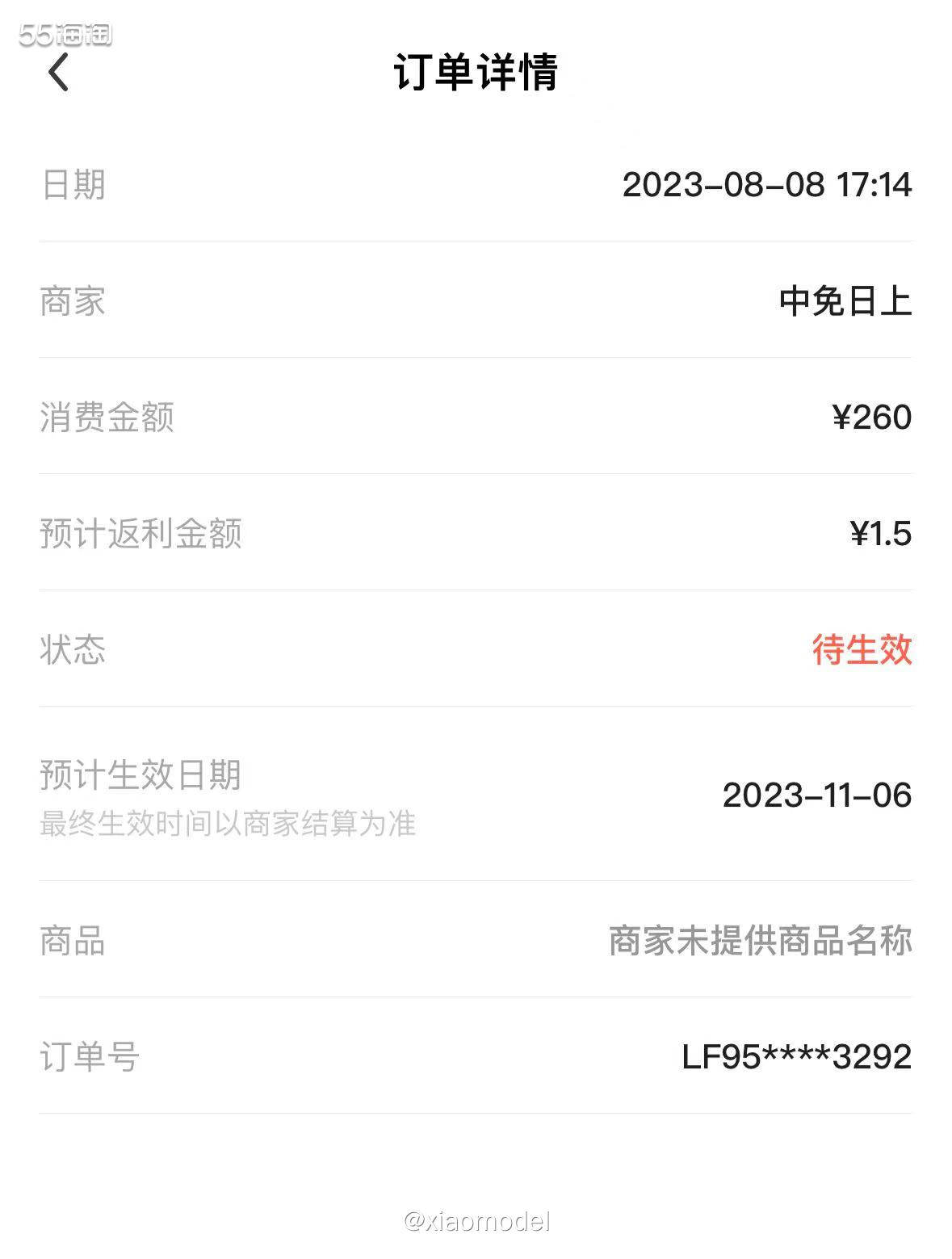Click the order date 2023-08-08 17:14

768,184
